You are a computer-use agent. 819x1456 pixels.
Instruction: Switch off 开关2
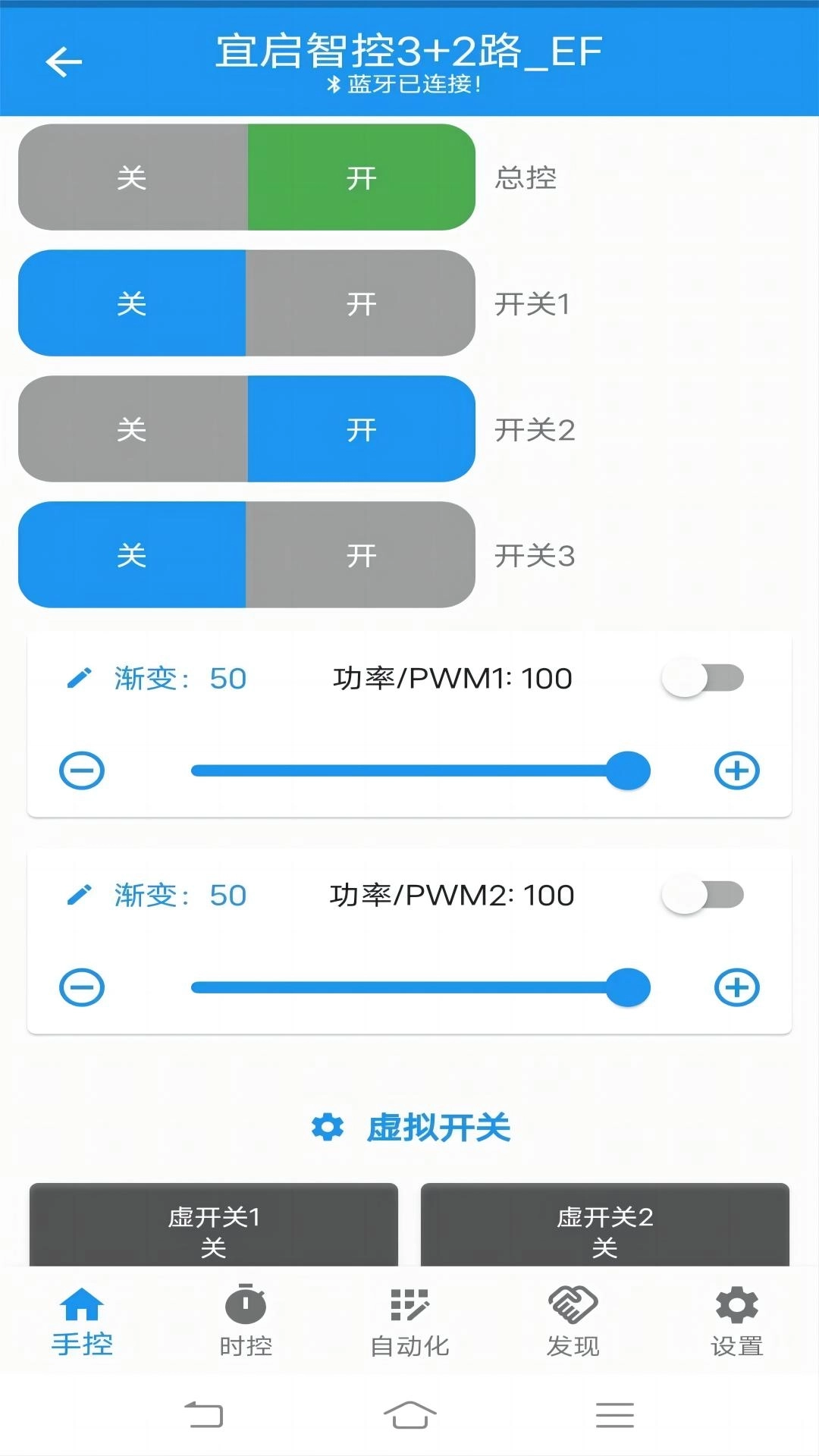pyautogui.click(x=133, y=428)
